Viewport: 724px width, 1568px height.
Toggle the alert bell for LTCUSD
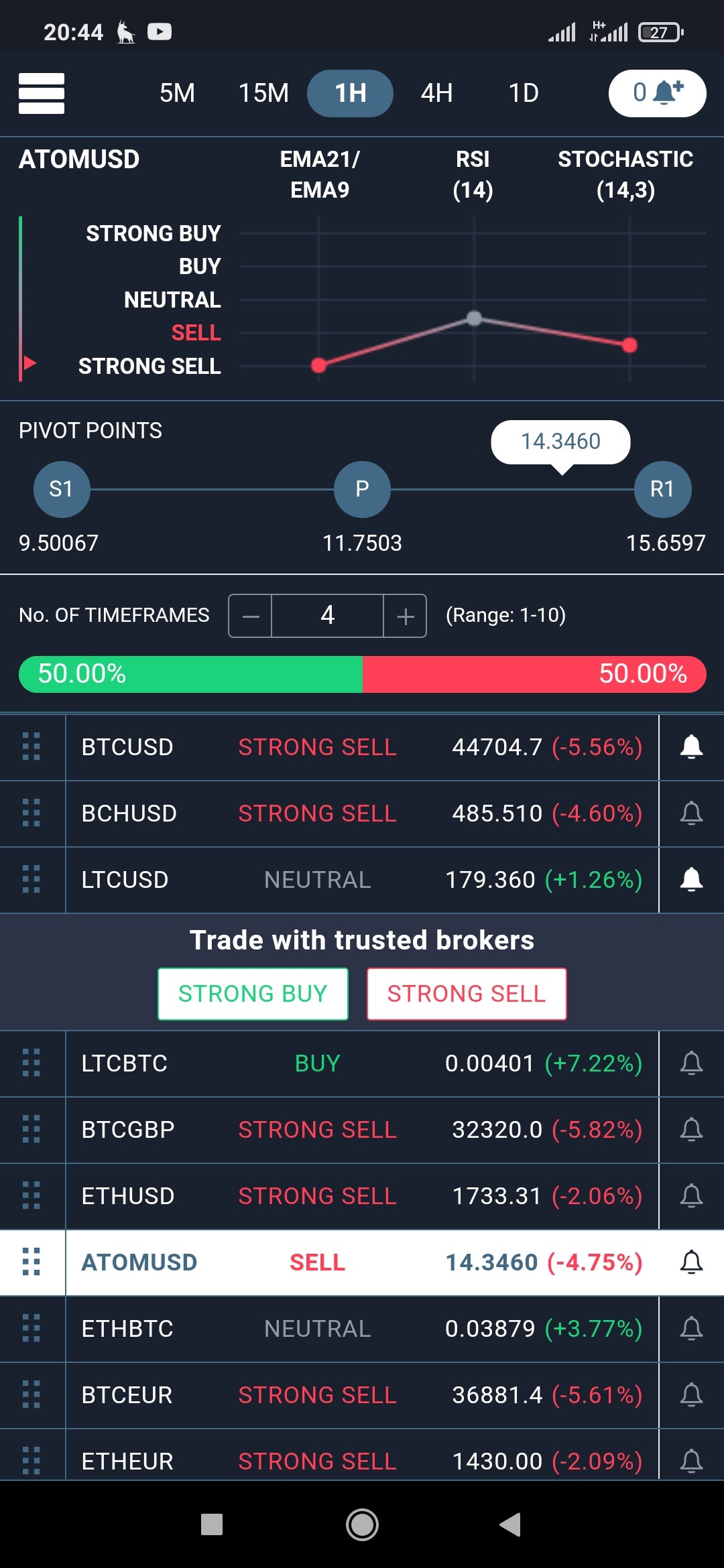691,880
